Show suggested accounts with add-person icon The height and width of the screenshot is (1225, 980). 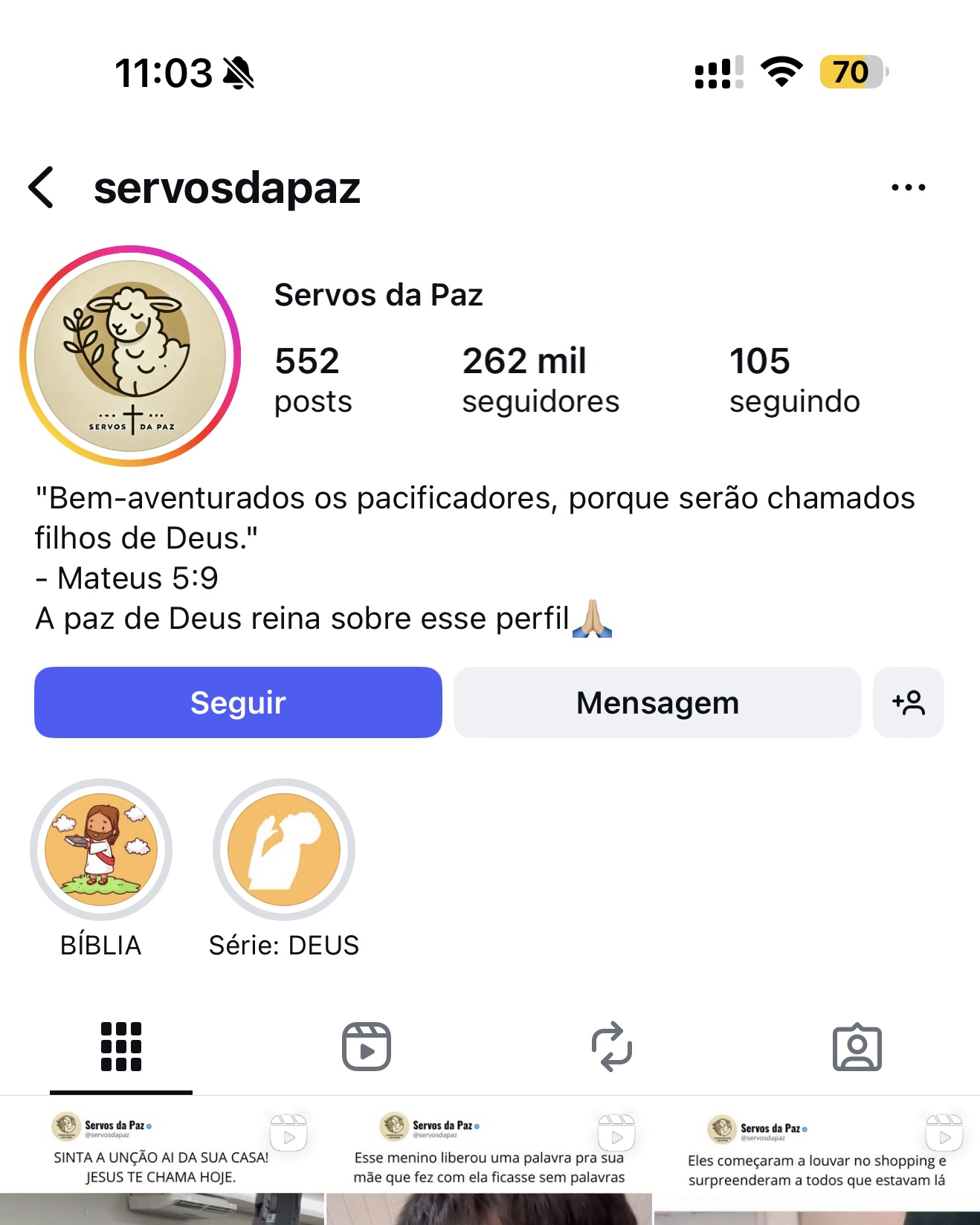click(x=908, y=702)
